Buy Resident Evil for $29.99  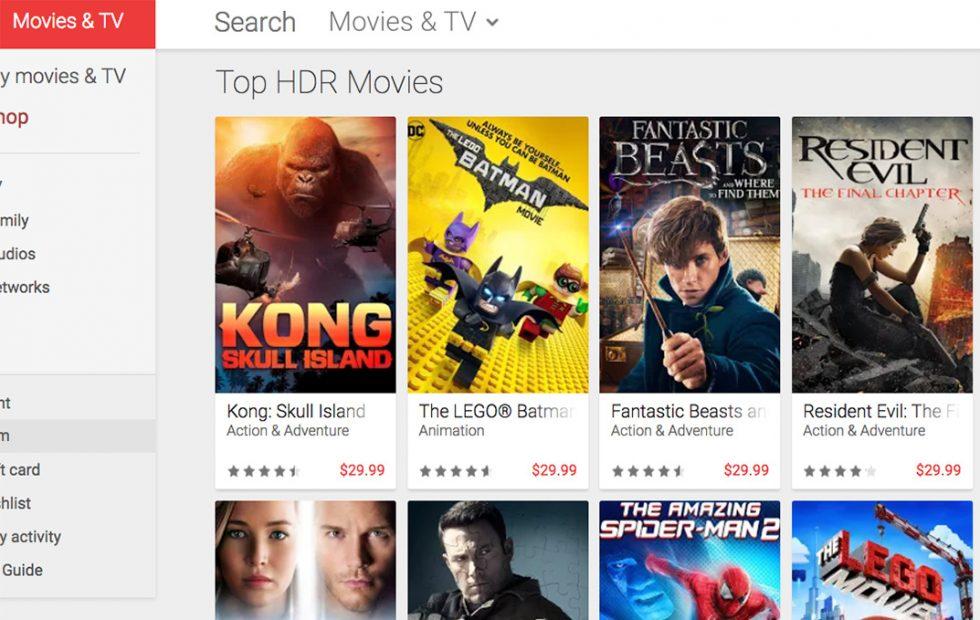coord(937,470)
